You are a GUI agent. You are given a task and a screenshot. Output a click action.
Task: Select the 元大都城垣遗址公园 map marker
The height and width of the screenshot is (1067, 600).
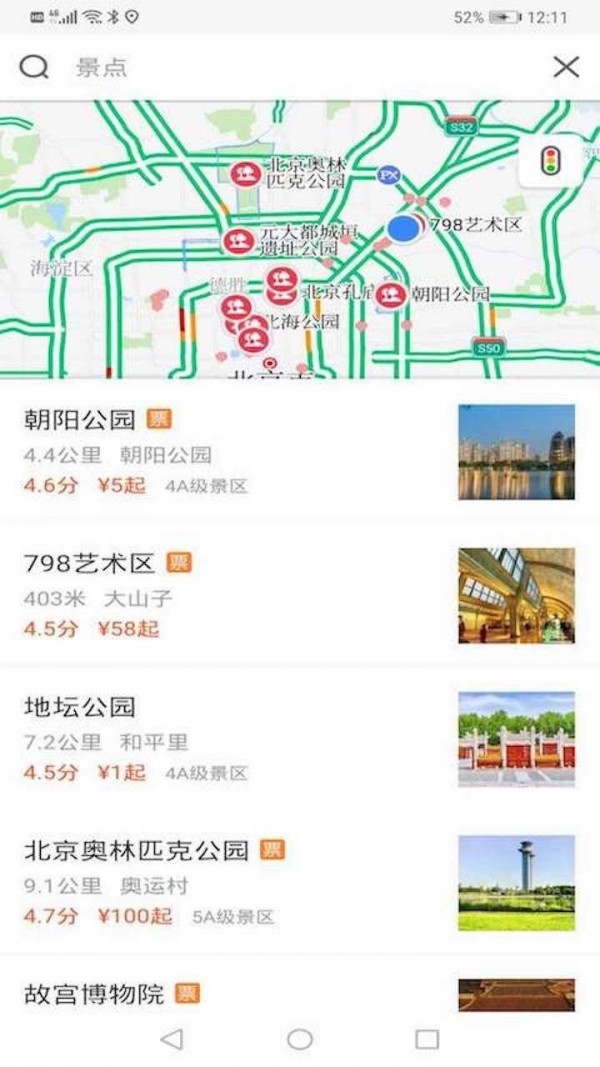pos(238,241)
